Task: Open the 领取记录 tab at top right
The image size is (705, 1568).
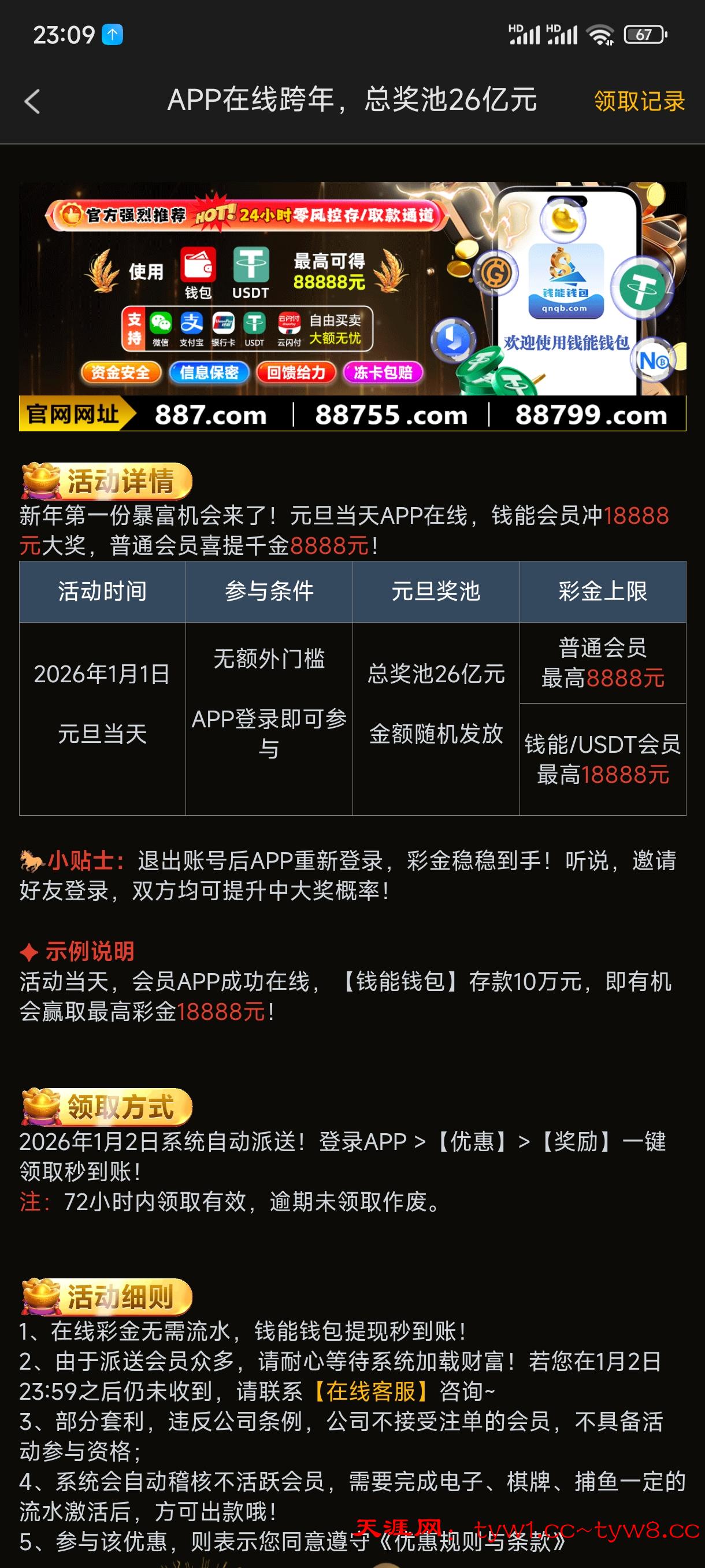Action: coord(639,102)
